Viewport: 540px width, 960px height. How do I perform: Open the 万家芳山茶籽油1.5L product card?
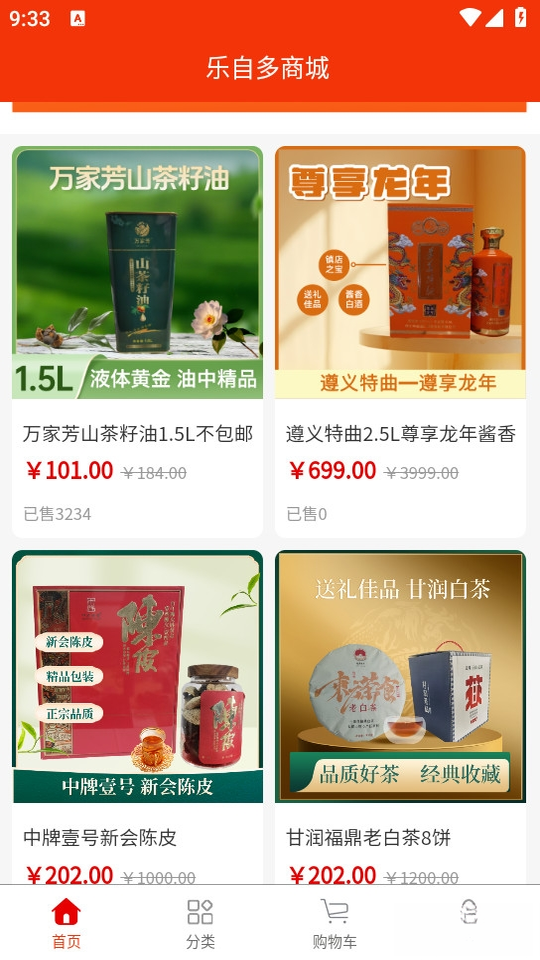coord(137,342)
